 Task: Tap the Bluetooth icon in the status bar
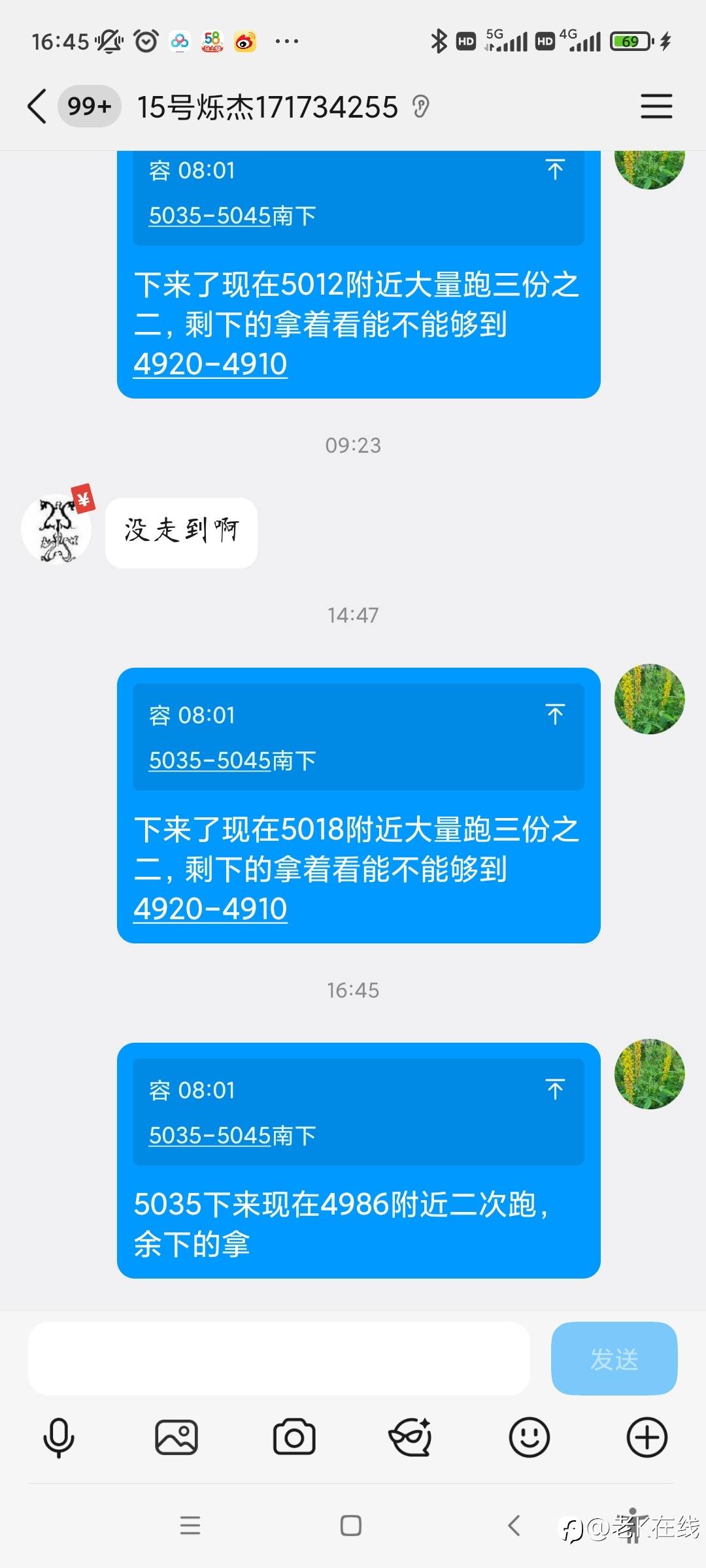coord(439,41)
